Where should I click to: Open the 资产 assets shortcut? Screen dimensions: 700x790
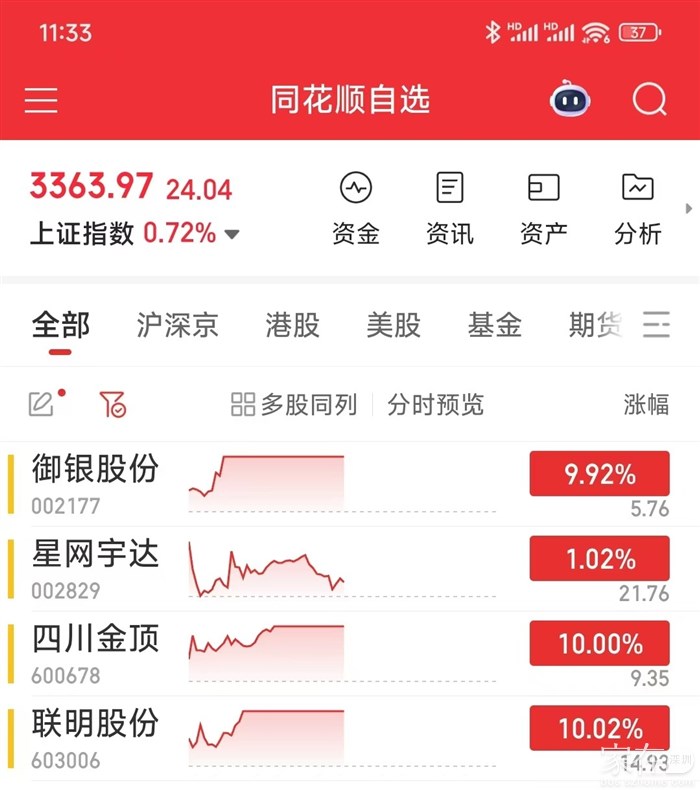(544, 208)
